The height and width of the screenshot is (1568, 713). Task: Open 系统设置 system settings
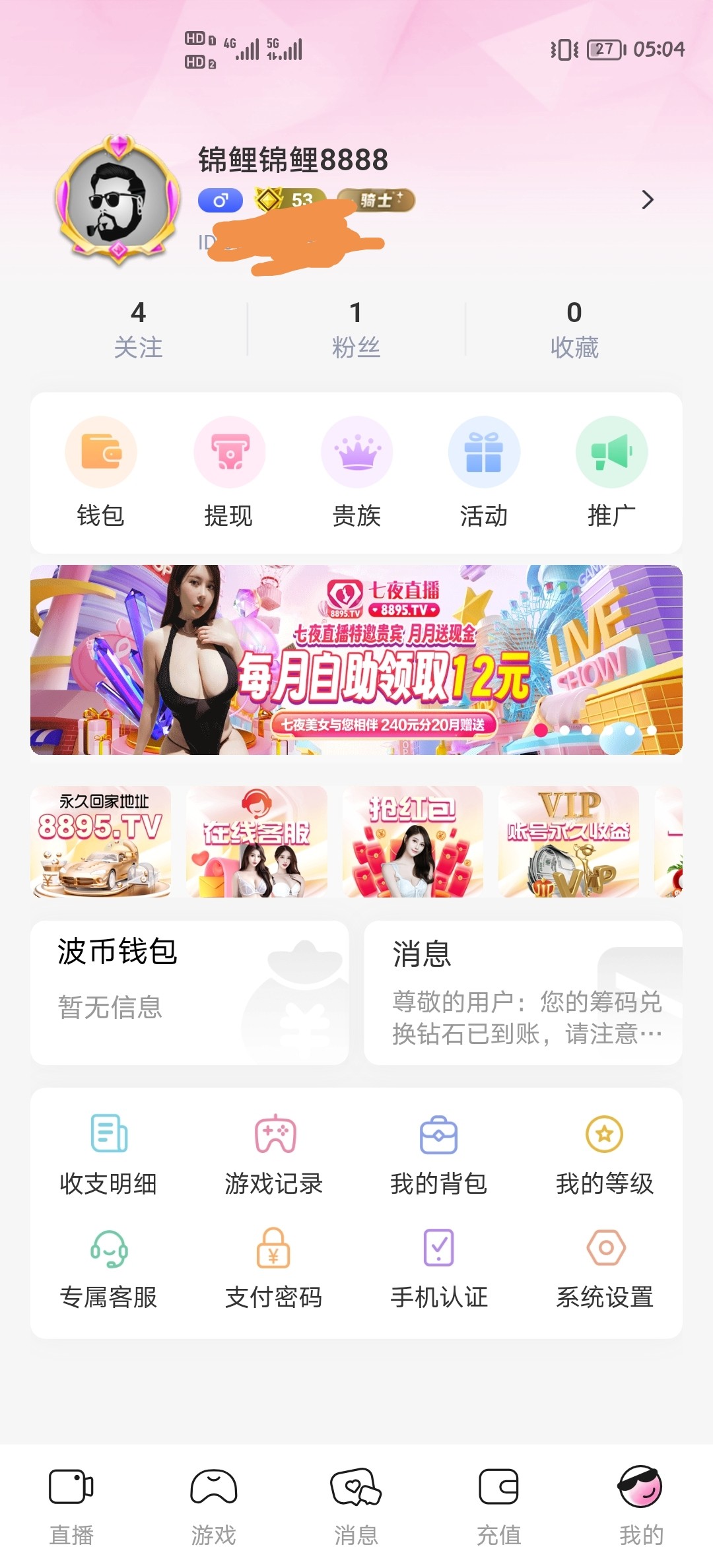(605, 1268)
